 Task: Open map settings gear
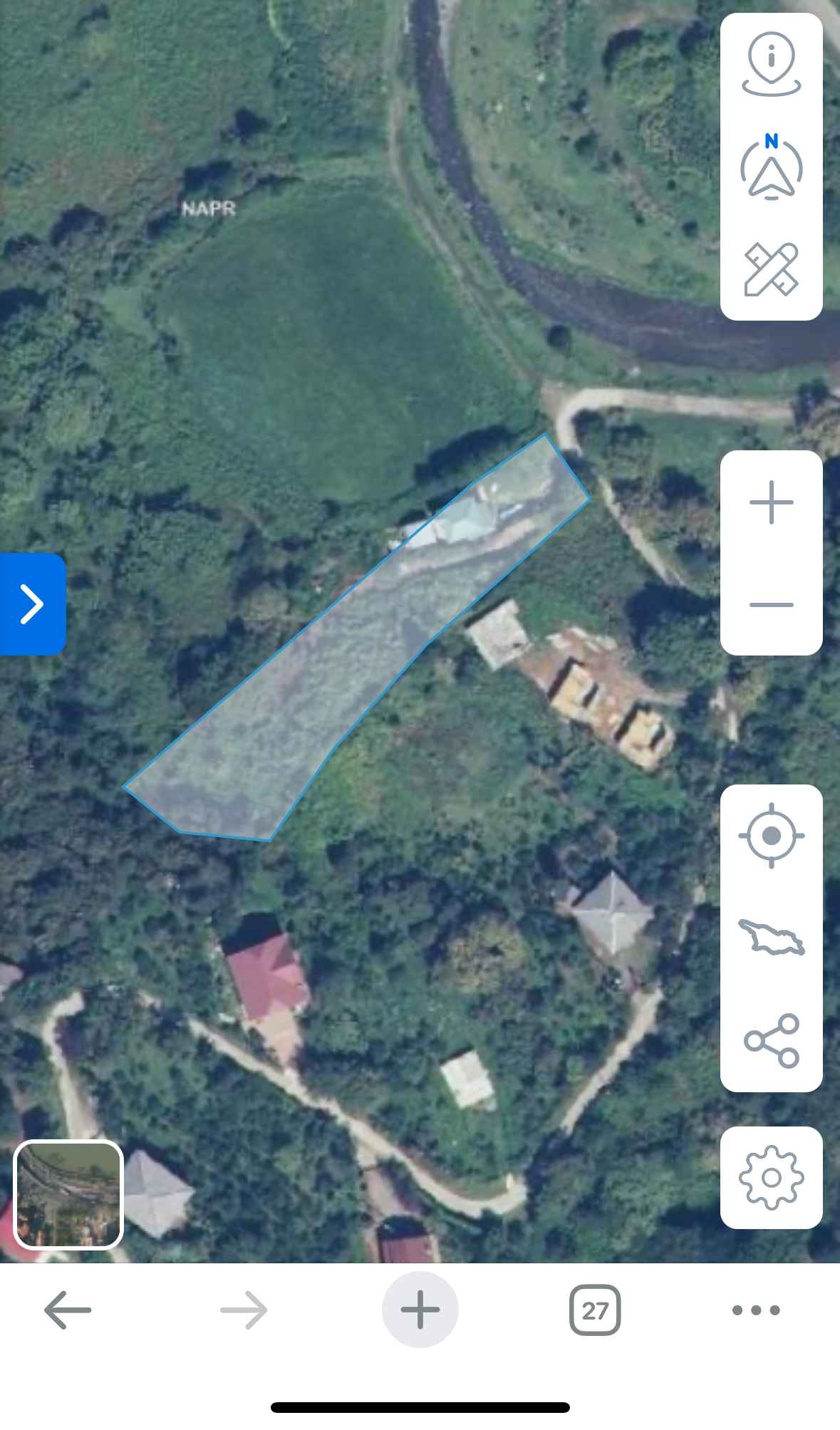771,1178
